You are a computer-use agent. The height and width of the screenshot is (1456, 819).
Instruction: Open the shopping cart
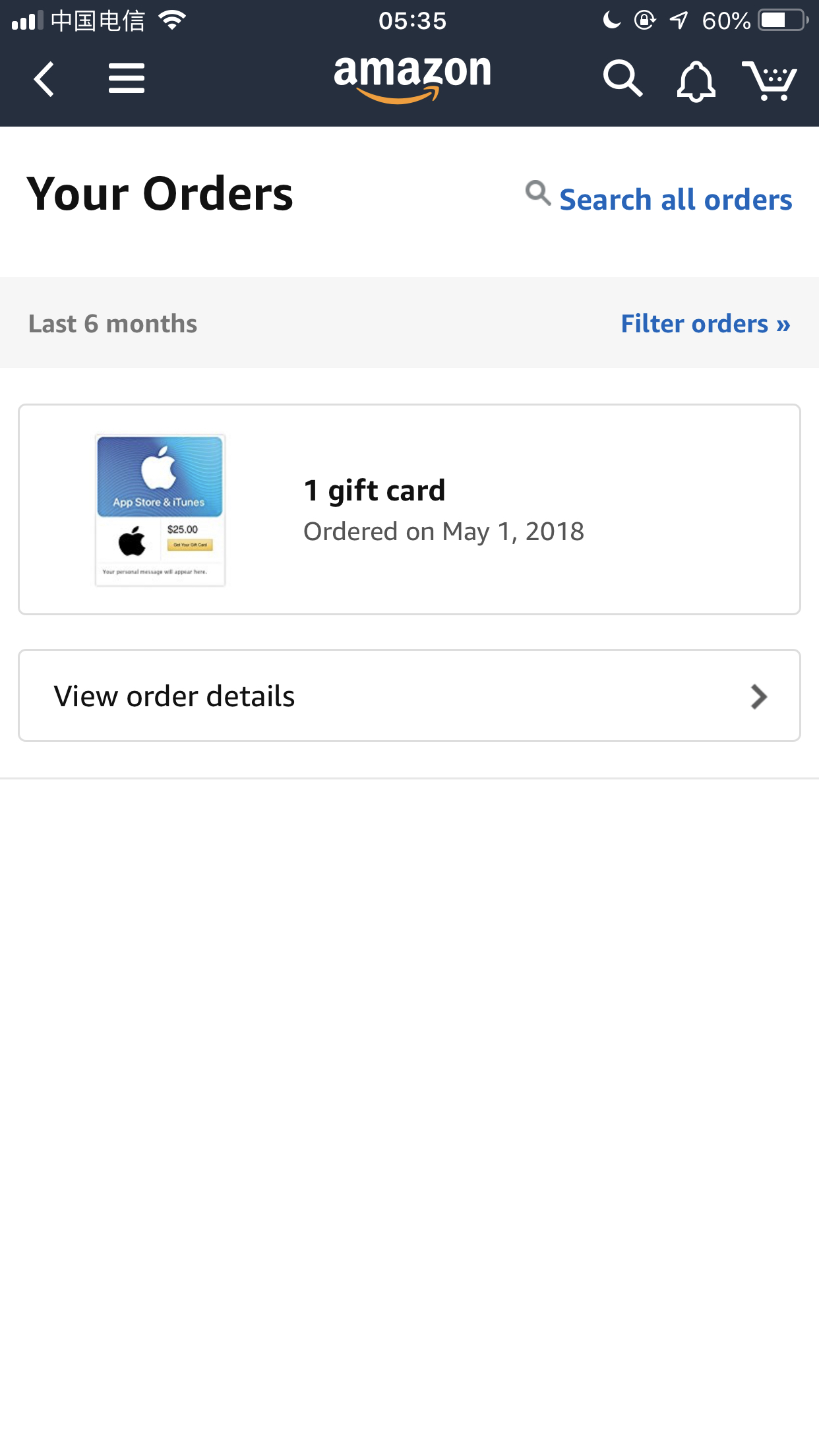769,80
